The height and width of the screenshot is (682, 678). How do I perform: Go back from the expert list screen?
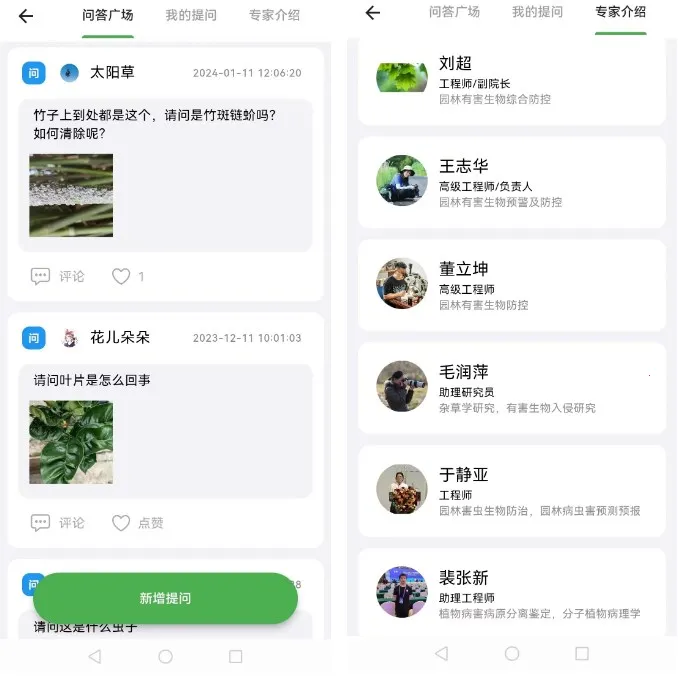(373, 13)
